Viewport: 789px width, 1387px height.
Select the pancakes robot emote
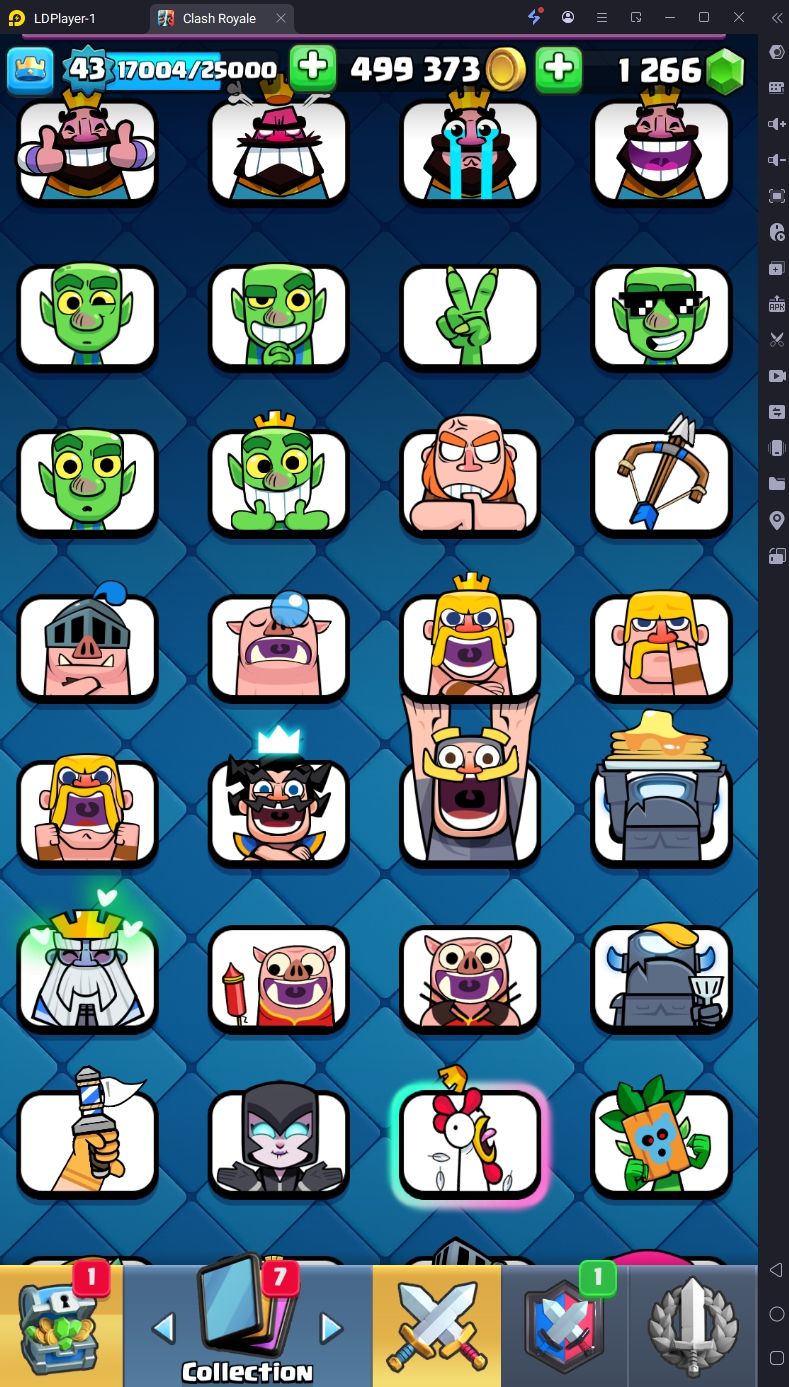(661, 800)
